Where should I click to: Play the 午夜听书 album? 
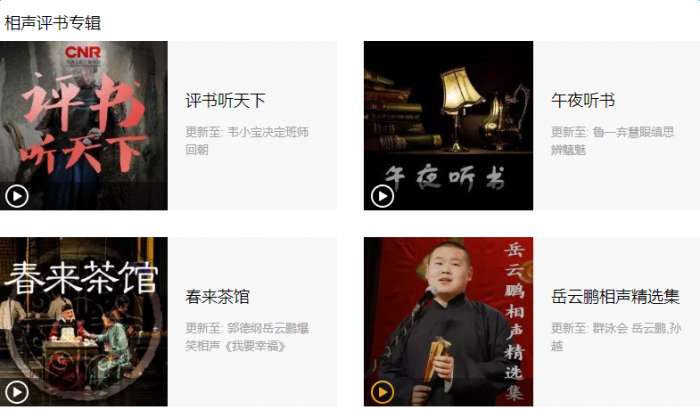point(382,196)
